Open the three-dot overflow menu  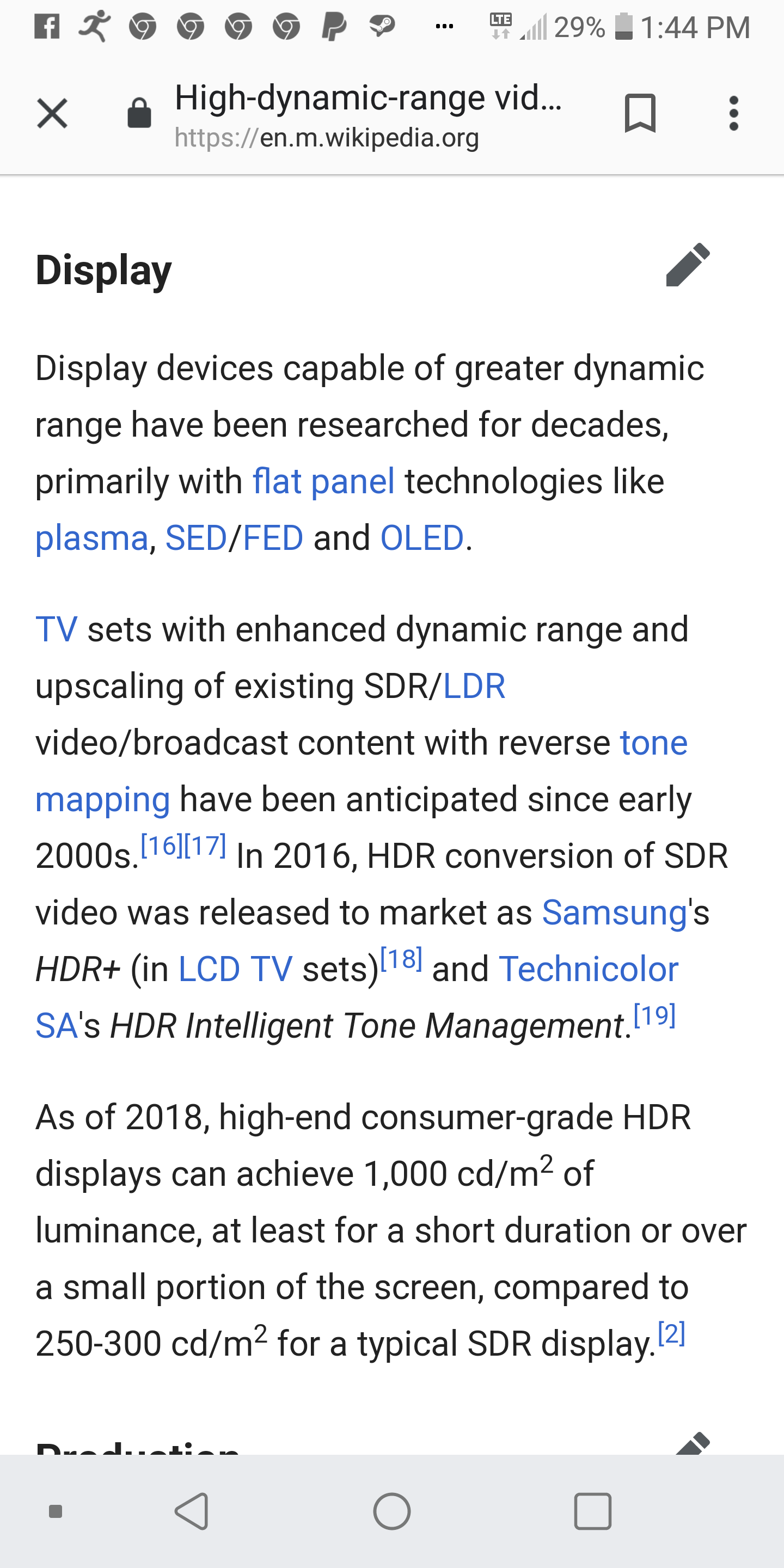pyautogui.click(x=733, y=113)
